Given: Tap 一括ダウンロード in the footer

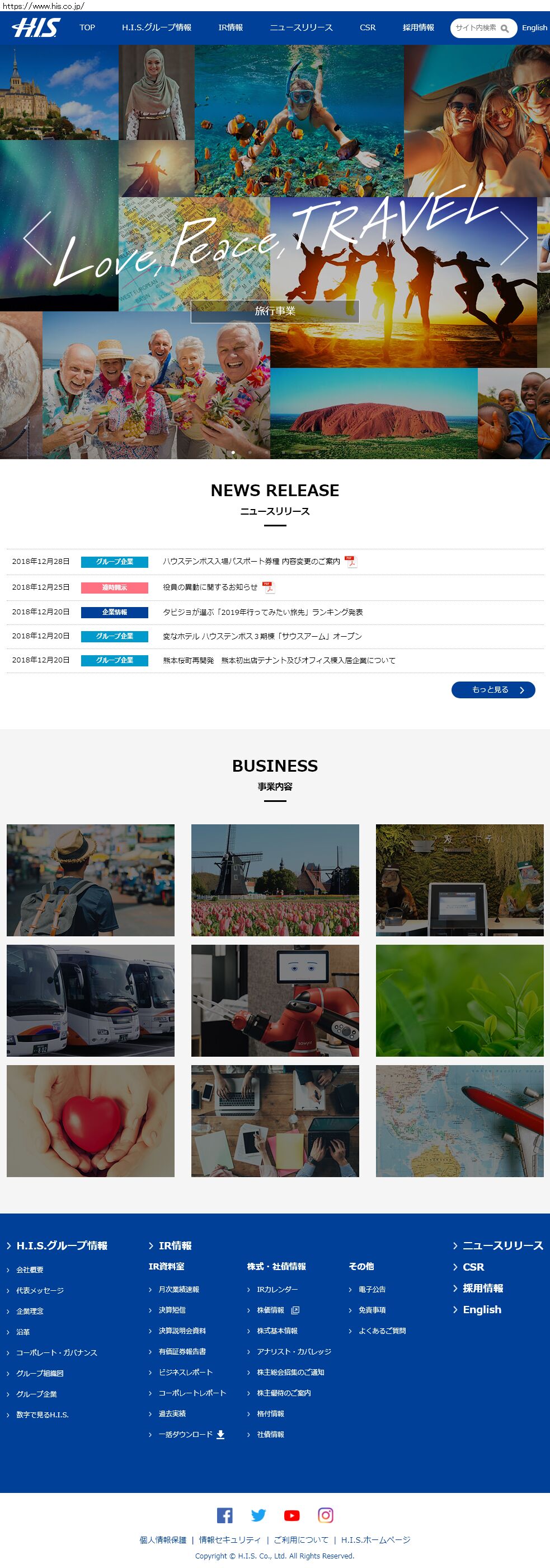Looking at the screenshot, I should click(186, 1434).
